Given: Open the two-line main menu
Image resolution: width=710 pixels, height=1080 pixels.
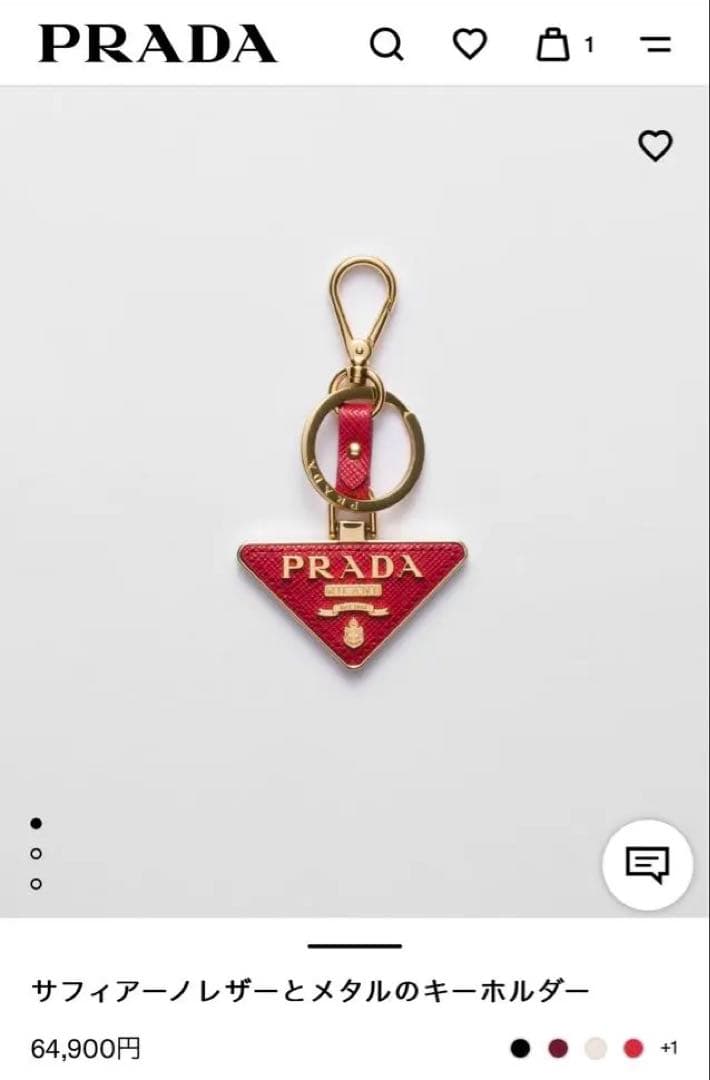Looking at the screenshot, I should (x=655, y=44).
